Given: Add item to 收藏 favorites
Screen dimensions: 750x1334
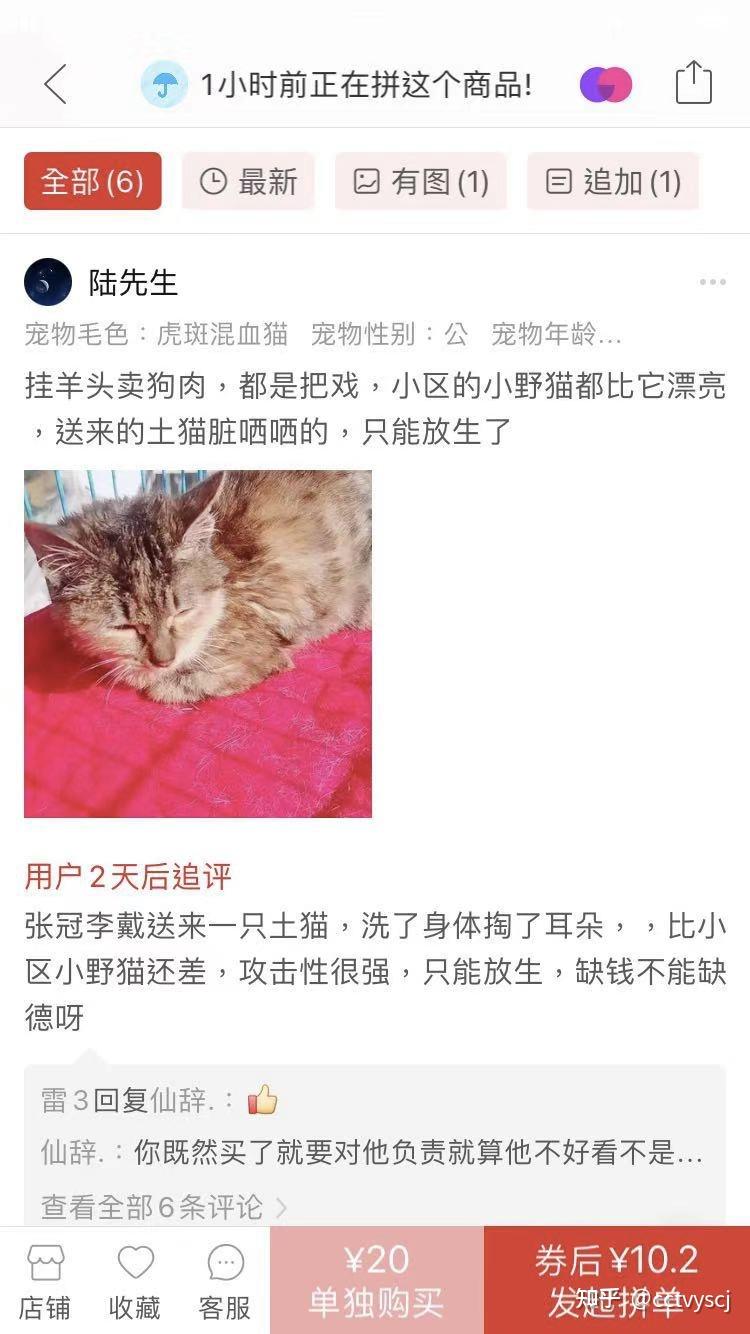Looking at the screenshot, I should [x=135, y=1282].
